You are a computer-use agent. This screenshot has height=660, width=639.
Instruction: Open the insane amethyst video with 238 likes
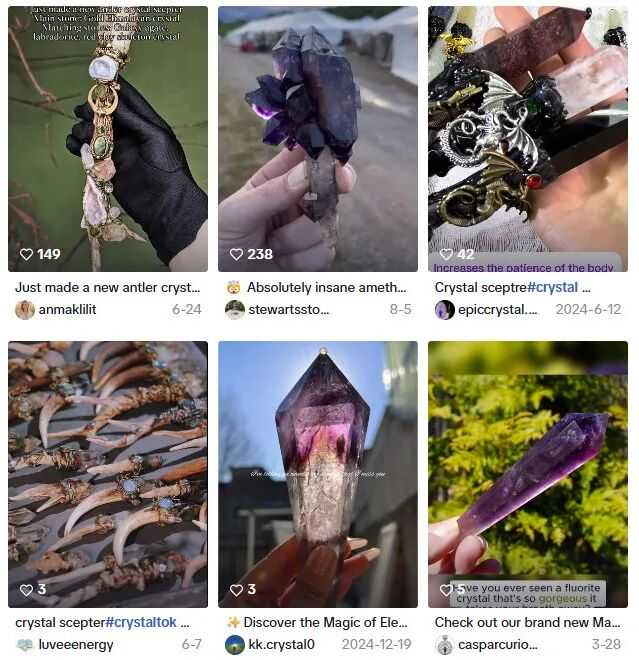[317, 140]
